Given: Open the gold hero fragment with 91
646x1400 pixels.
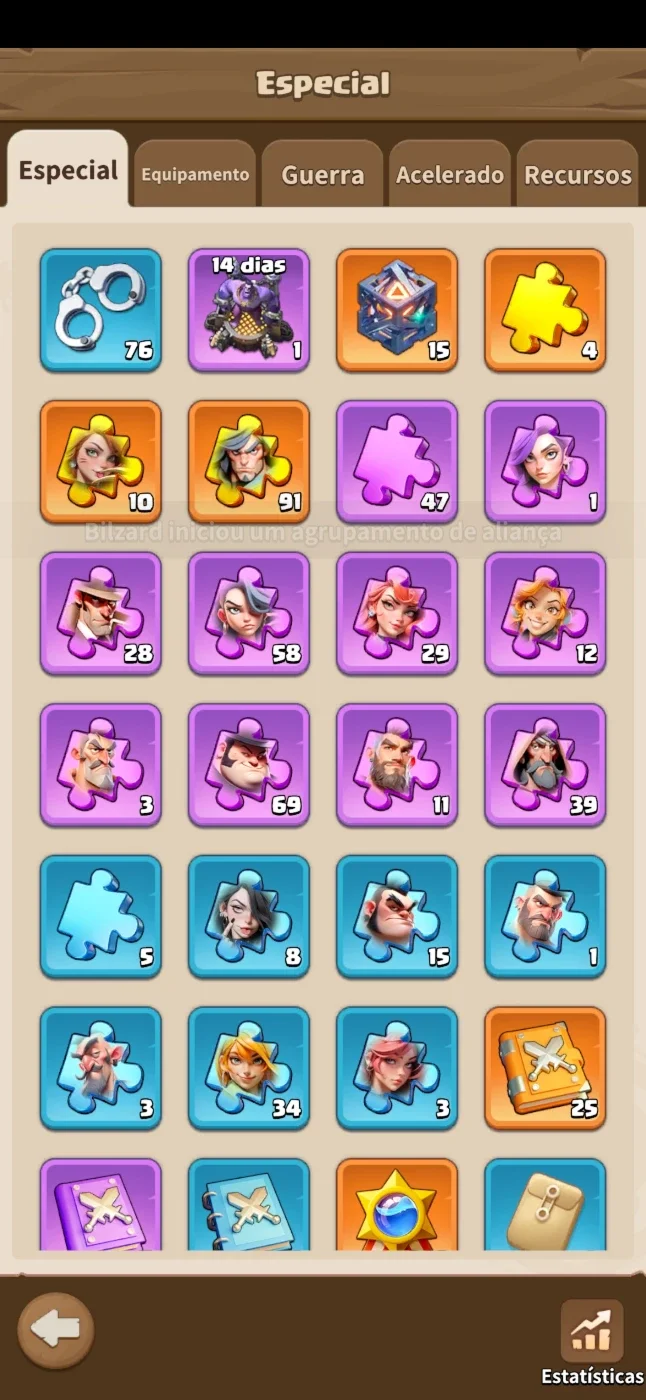Looking at the screenshot, I should [249, 462].
